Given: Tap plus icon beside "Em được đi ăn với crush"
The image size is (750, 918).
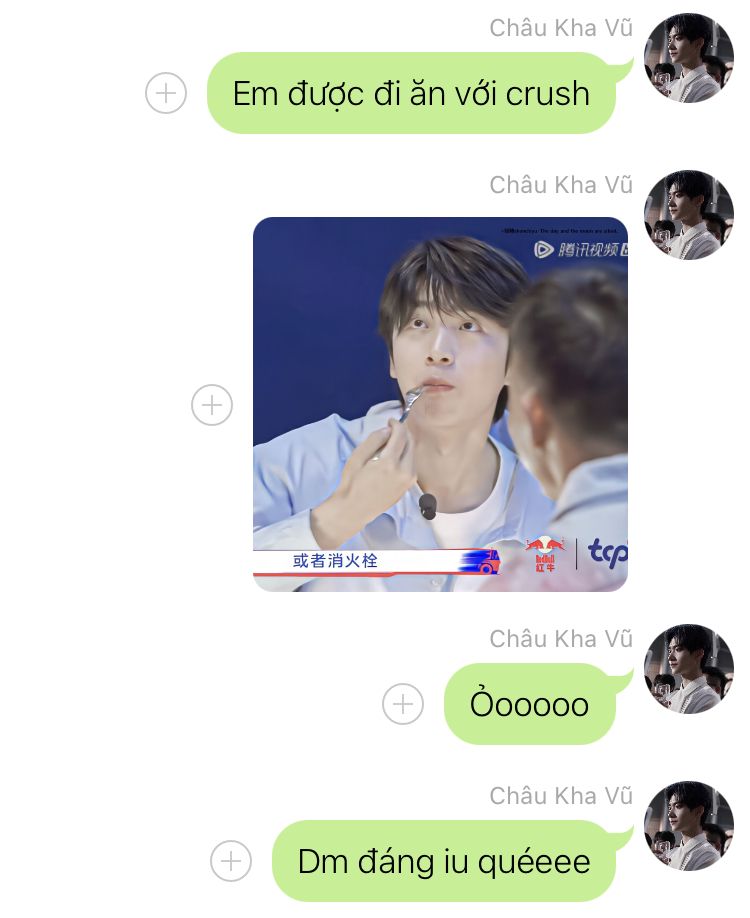Looking at the screenshot, I should pyautogui.click(x=166, y=93).
